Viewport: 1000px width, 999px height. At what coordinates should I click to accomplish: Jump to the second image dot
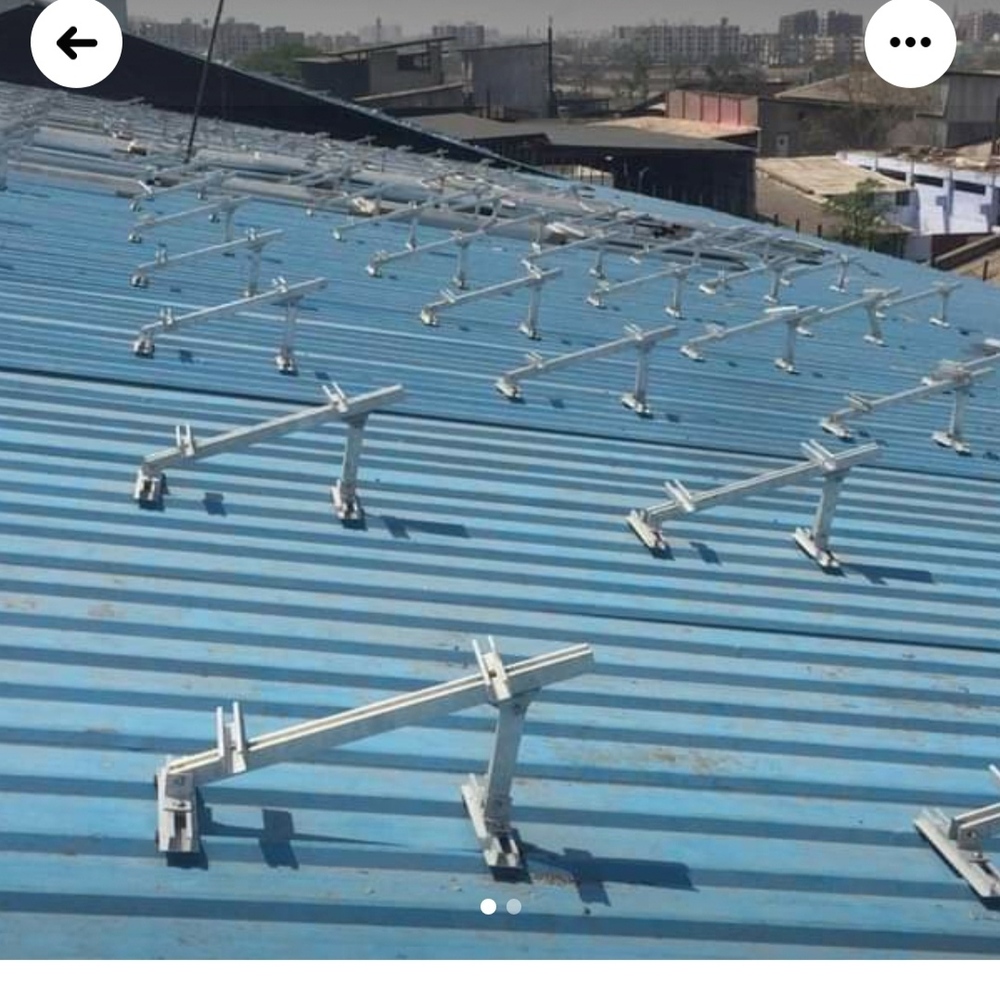click(x=514, y=906)
